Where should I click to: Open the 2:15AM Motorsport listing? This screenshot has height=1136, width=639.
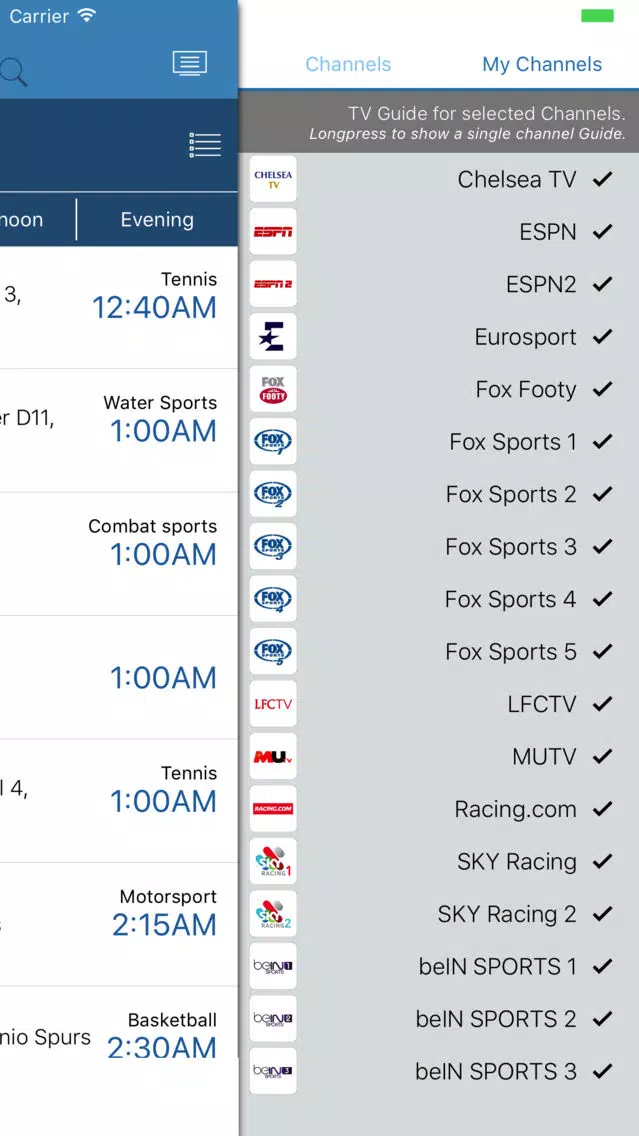[119, 924]
